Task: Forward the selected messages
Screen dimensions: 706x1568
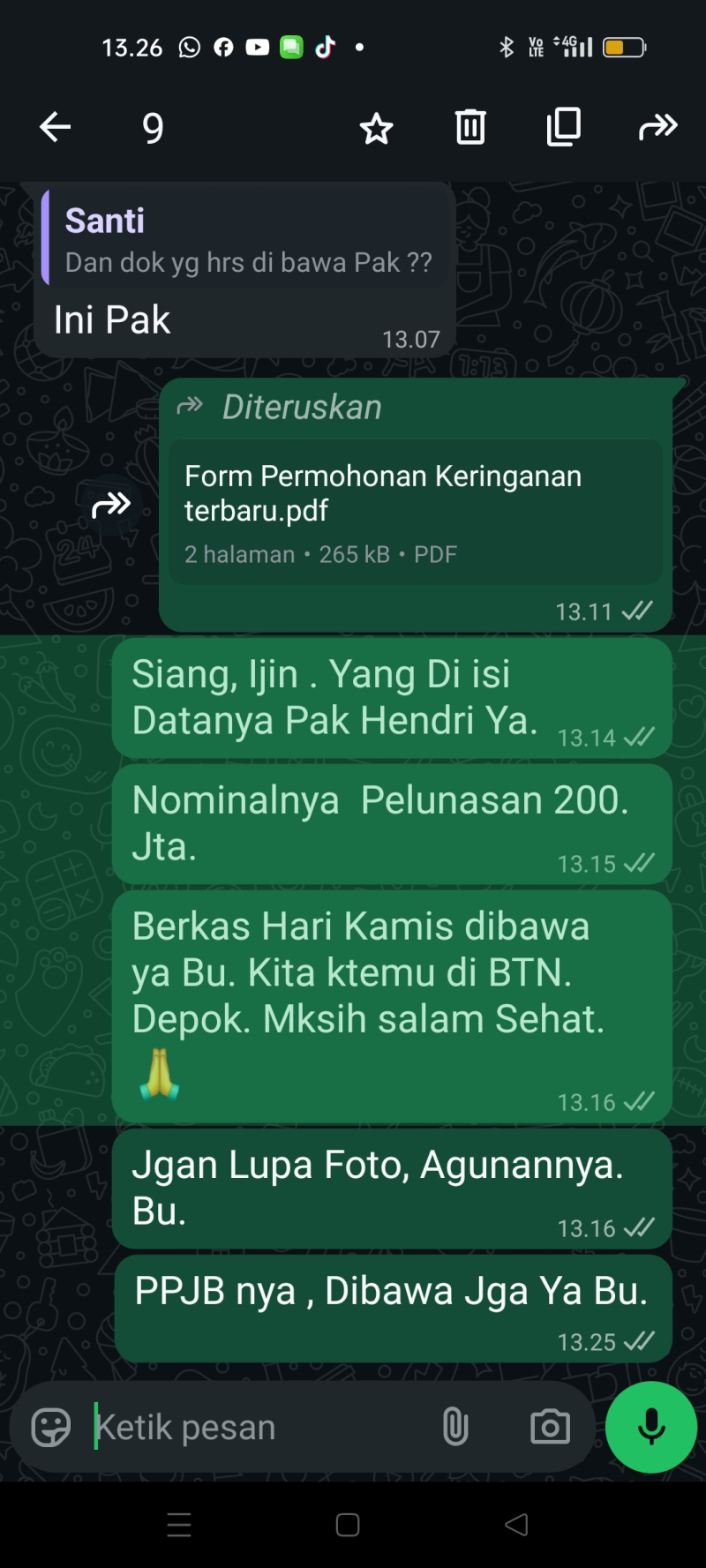Action: (x=657, y=128)
